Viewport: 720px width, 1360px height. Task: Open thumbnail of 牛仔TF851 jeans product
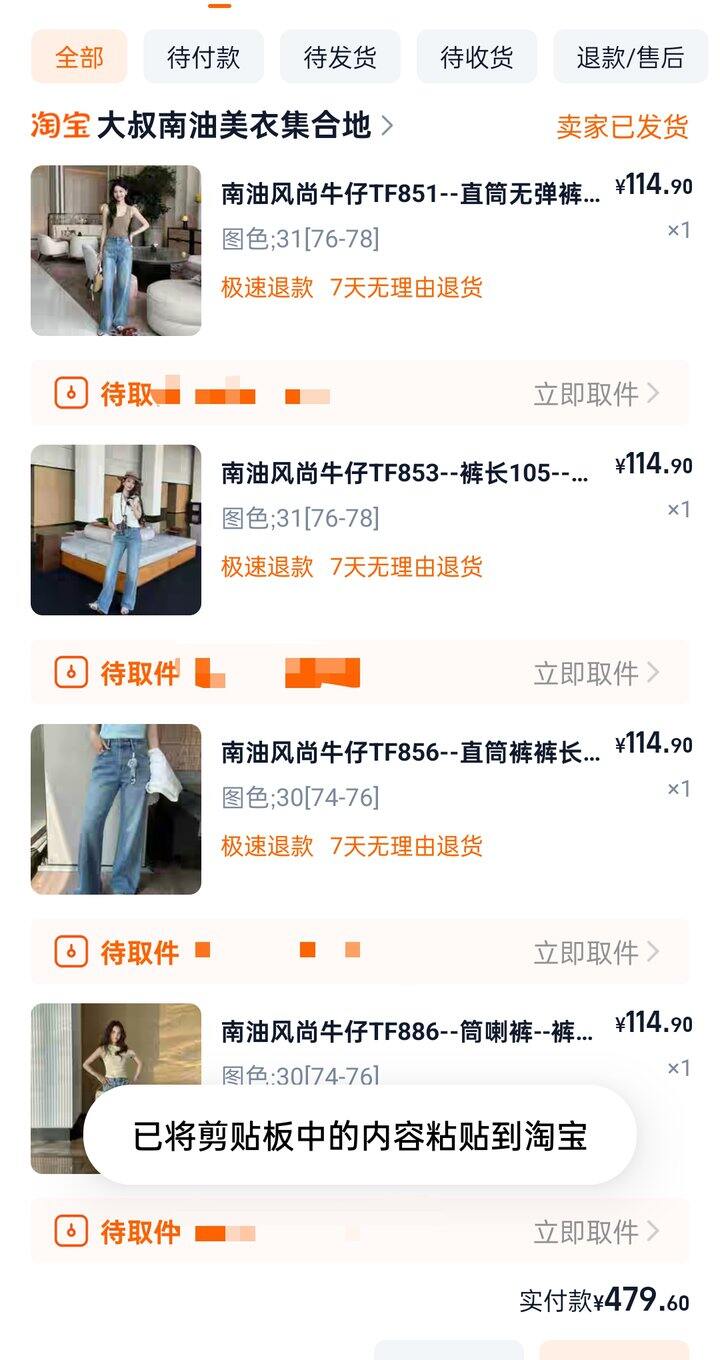(x=115, y=250)
